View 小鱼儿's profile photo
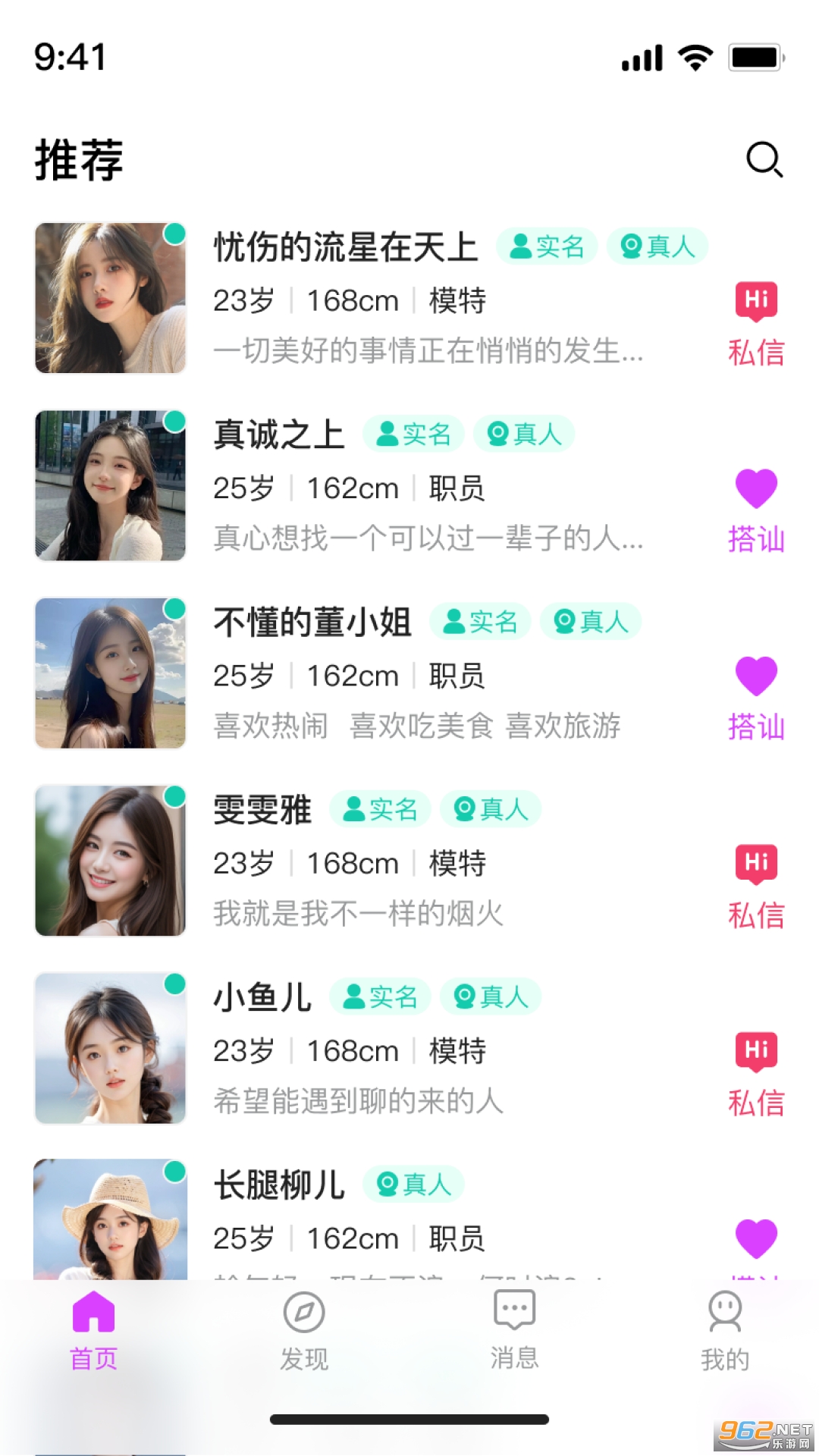The image size is (819, 1456). click(x=111, y=1048)
